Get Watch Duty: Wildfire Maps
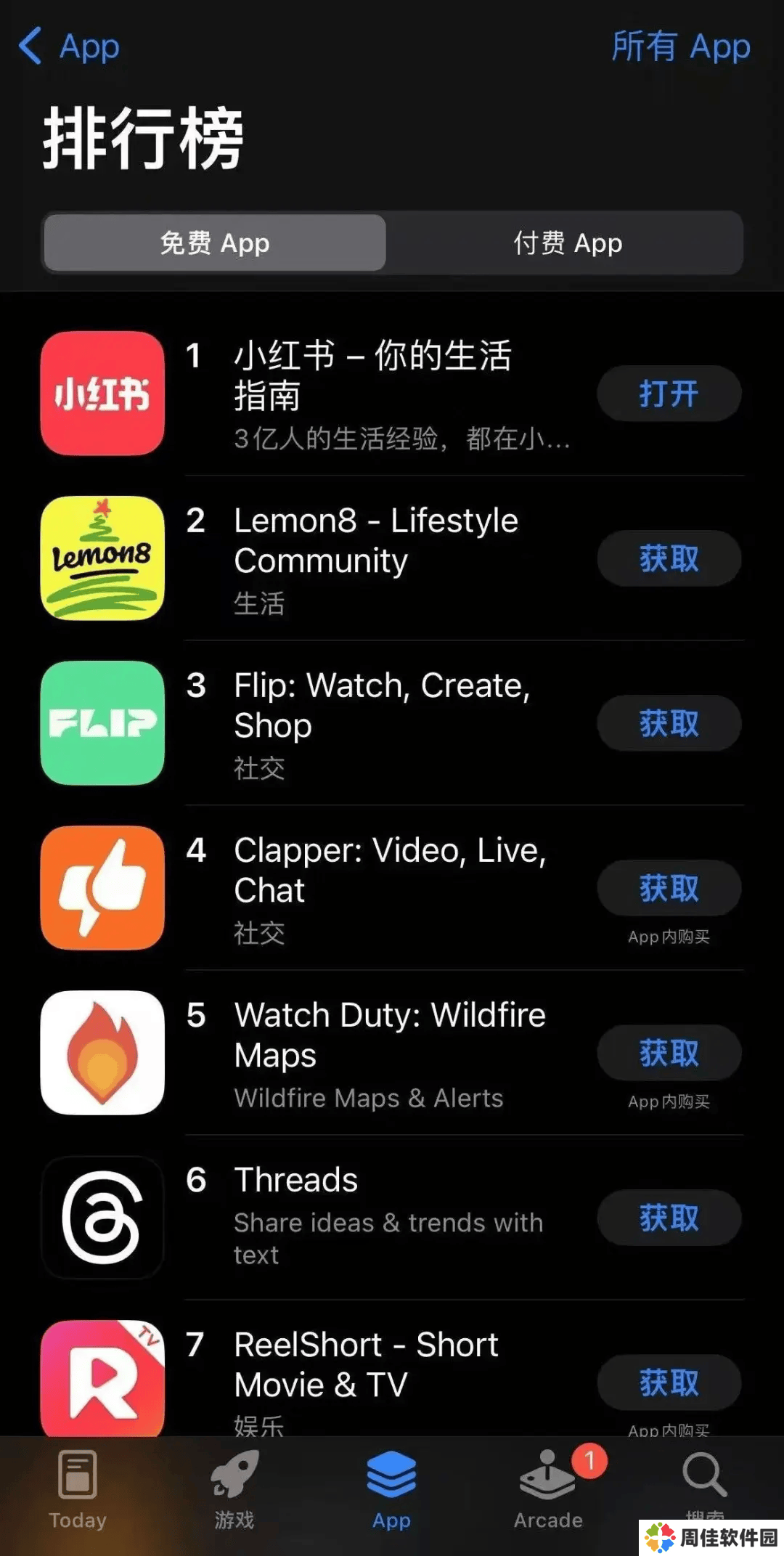Image resolution: width=784 pixels, height=1556 pixels. click(669, 1053)
